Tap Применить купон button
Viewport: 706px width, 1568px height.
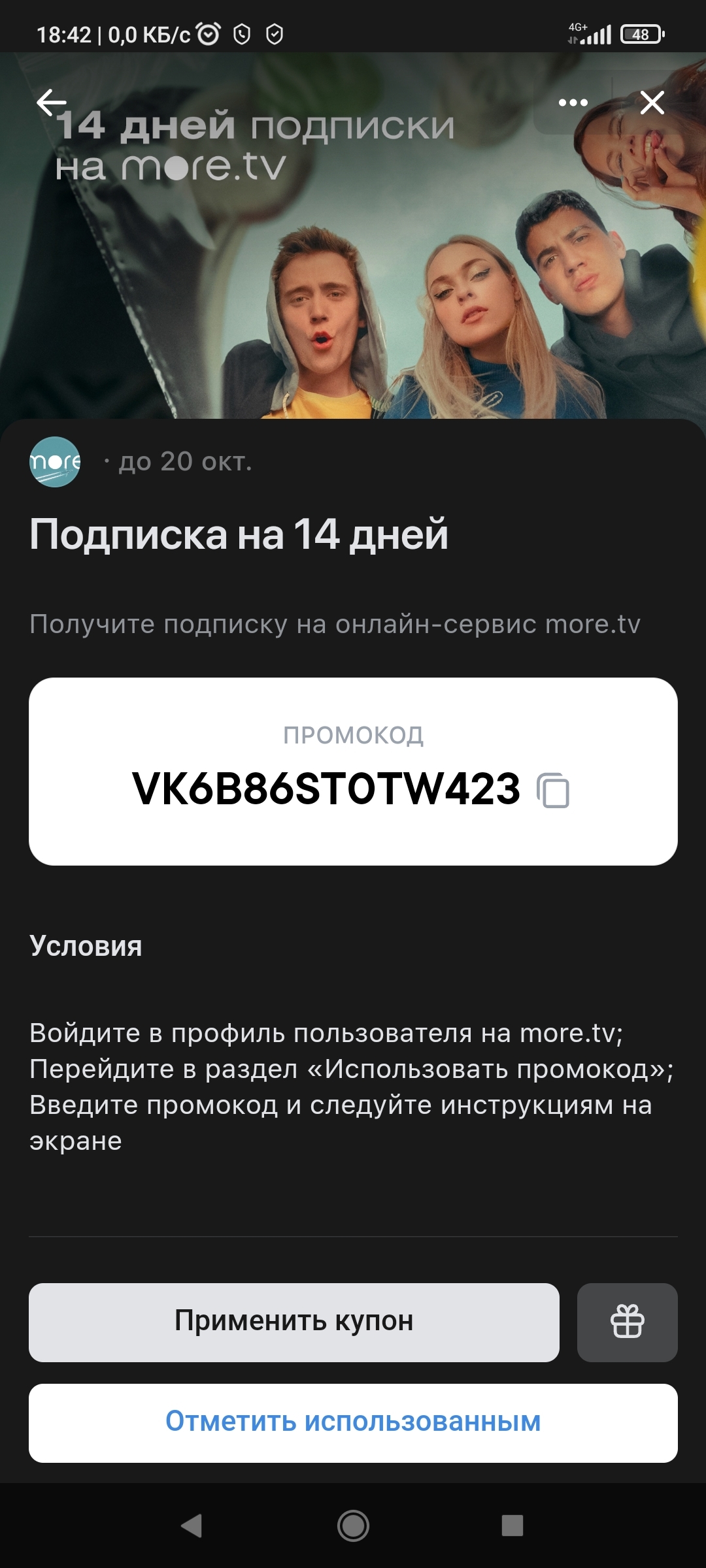pyautogui.click(x=294, y=1322)
